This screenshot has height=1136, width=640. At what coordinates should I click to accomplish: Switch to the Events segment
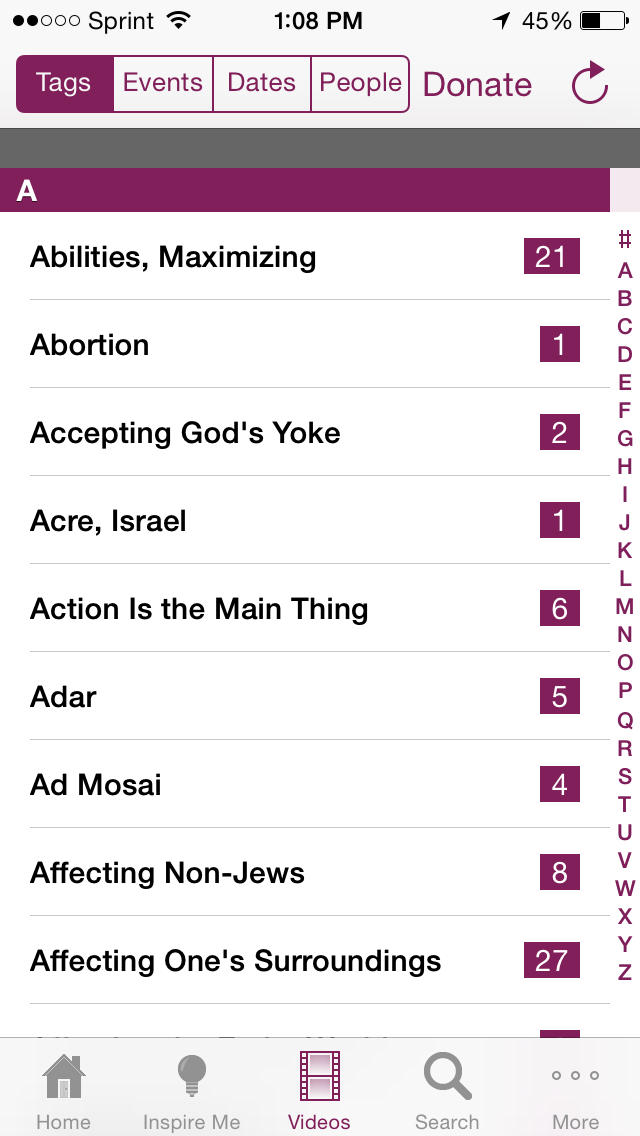[x=163, y=83]
